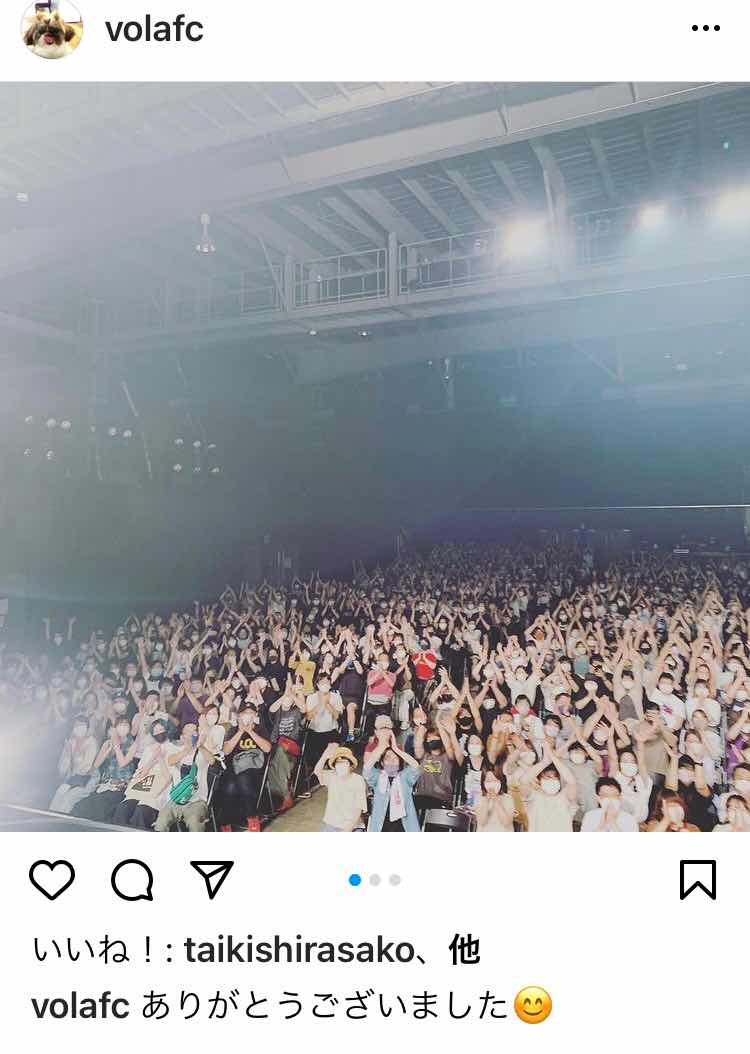Comment on the volafc post
This screenshot has height=1054, width=750.
pyautogui.click(x=132, y=880)
